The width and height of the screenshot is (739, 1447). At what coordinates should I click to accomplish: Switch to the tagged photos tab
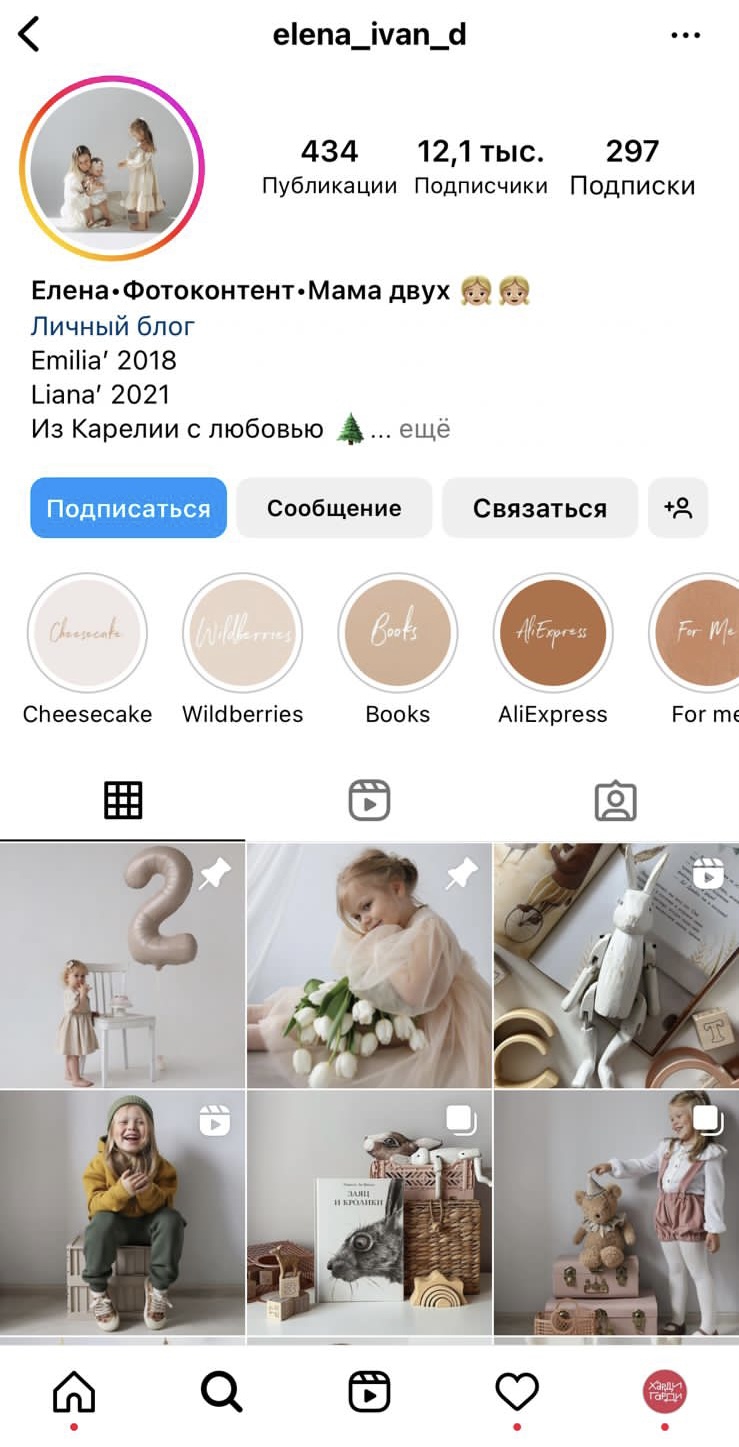pos(615,801)
